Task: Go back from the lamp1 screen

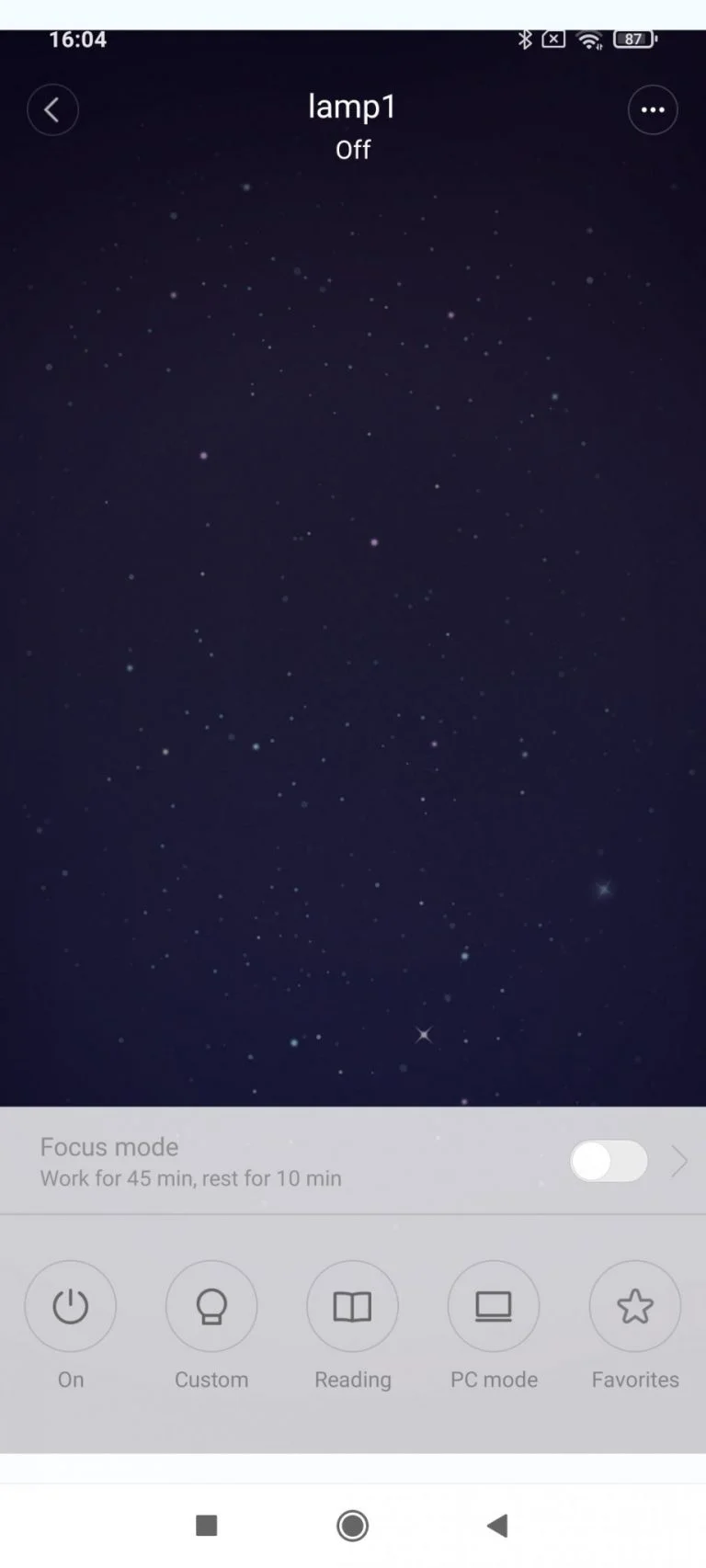Action: (52, 110)
